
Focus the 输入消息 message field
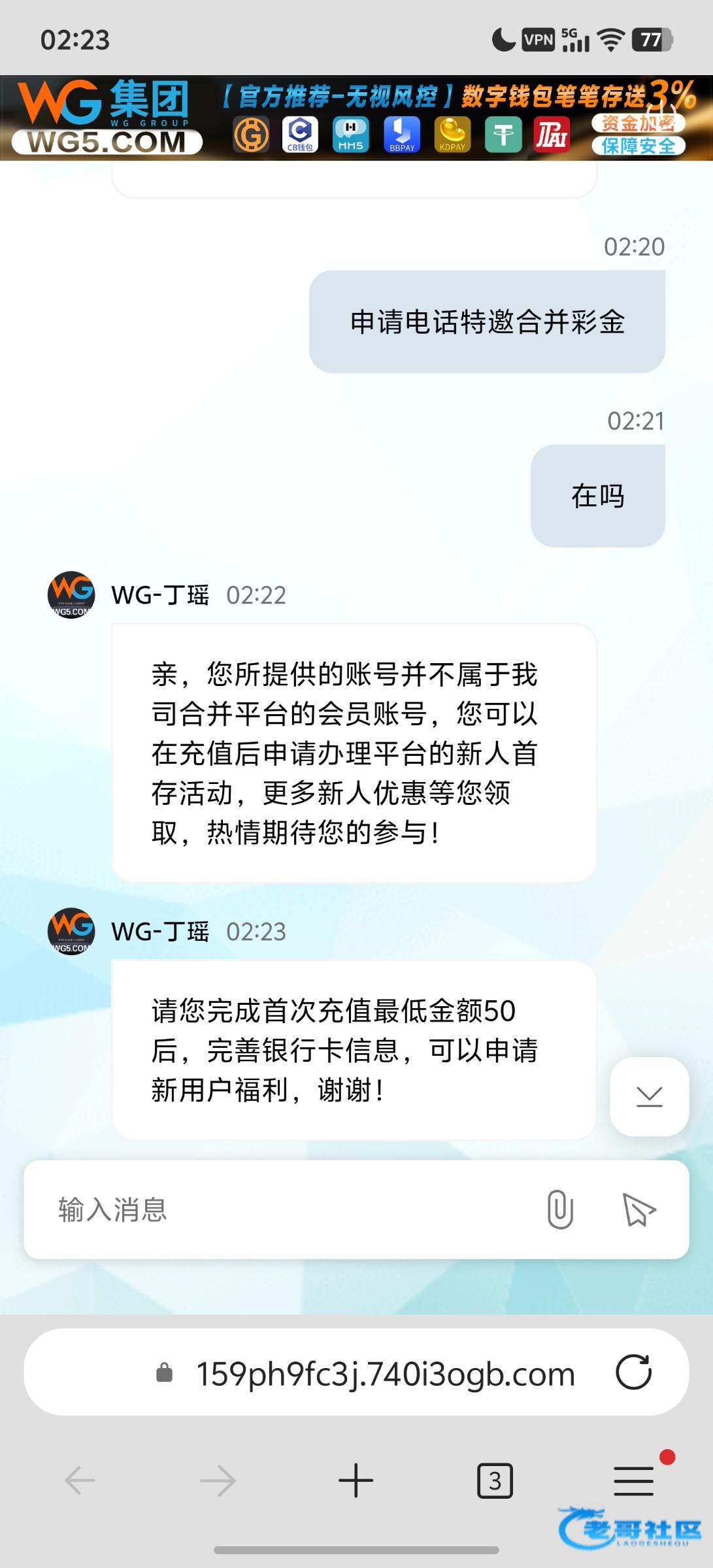pyautogui.click(x=288, y=1209)
